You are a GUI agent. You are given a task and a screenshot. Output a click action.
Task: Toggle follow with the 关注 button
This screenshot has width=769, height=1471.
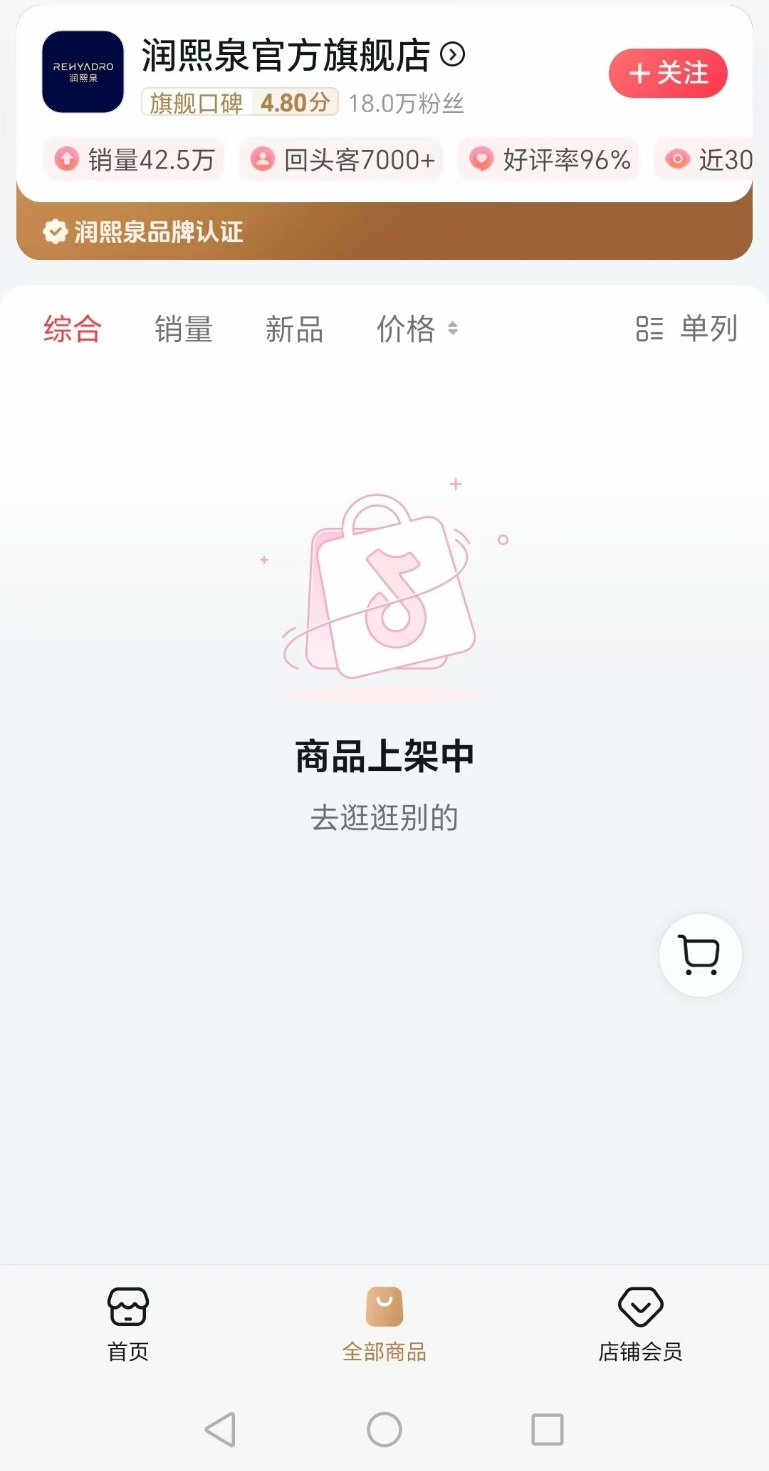click(667, 72)
